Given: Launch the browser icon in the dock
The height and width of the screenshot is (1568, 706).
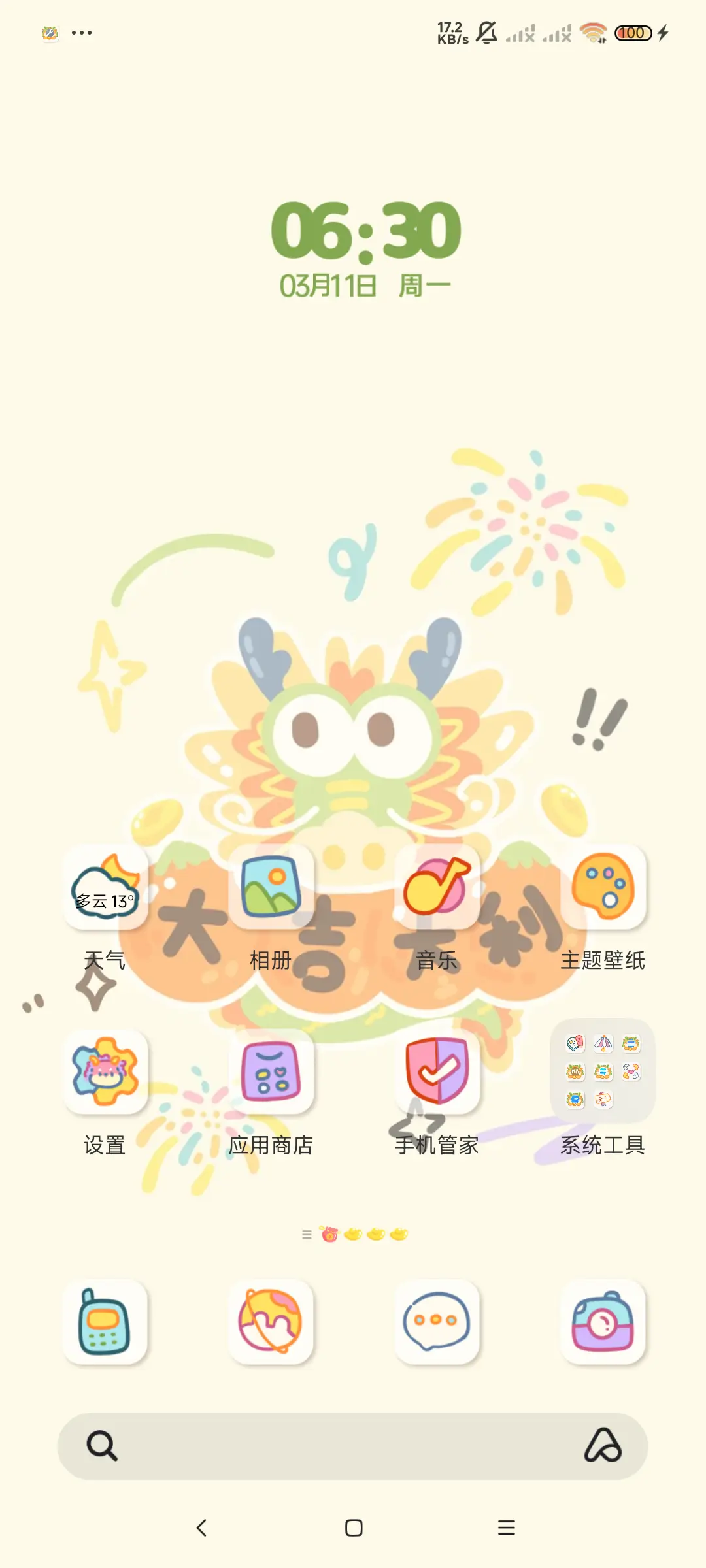Looking at the screenshot, I should 273,1323.
